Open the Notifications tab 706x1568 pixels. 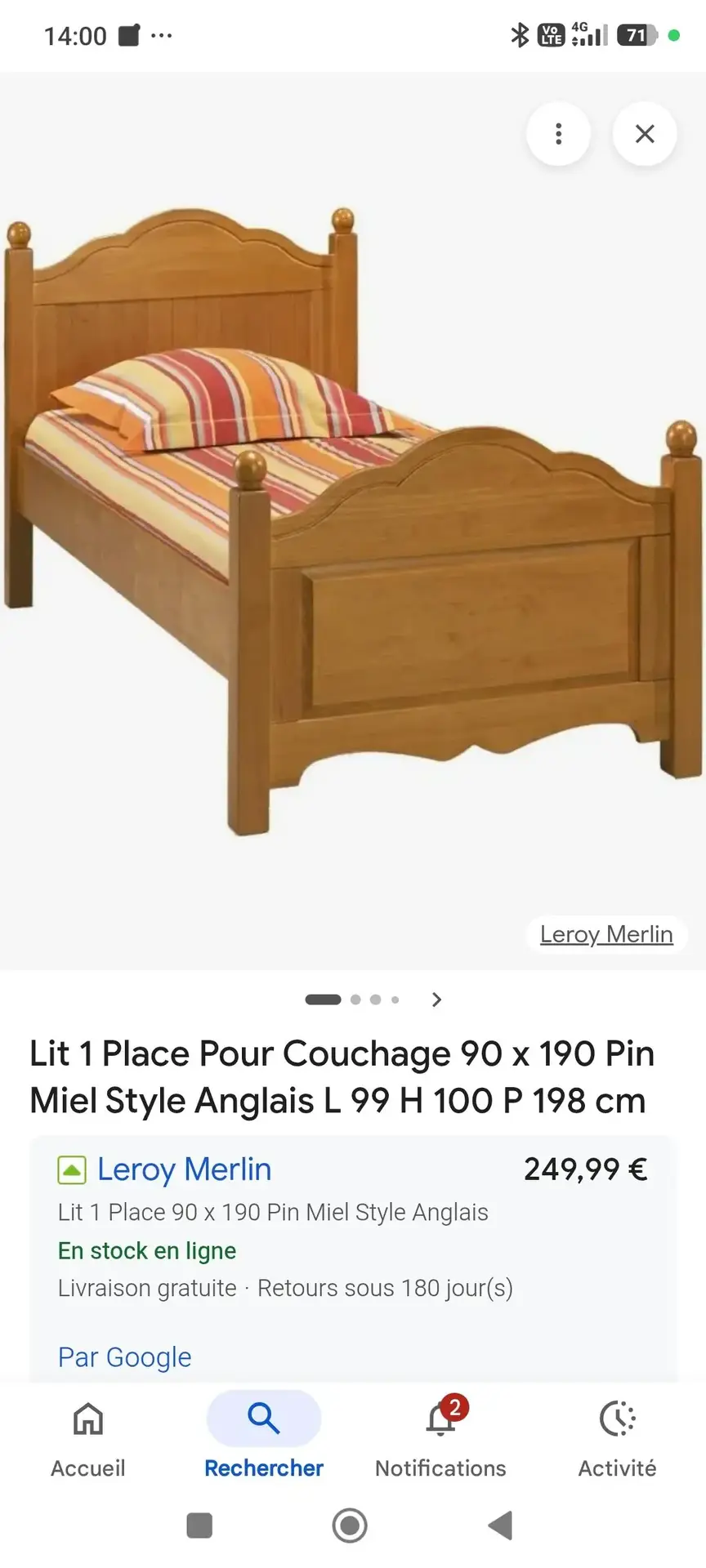point(440,1439)
